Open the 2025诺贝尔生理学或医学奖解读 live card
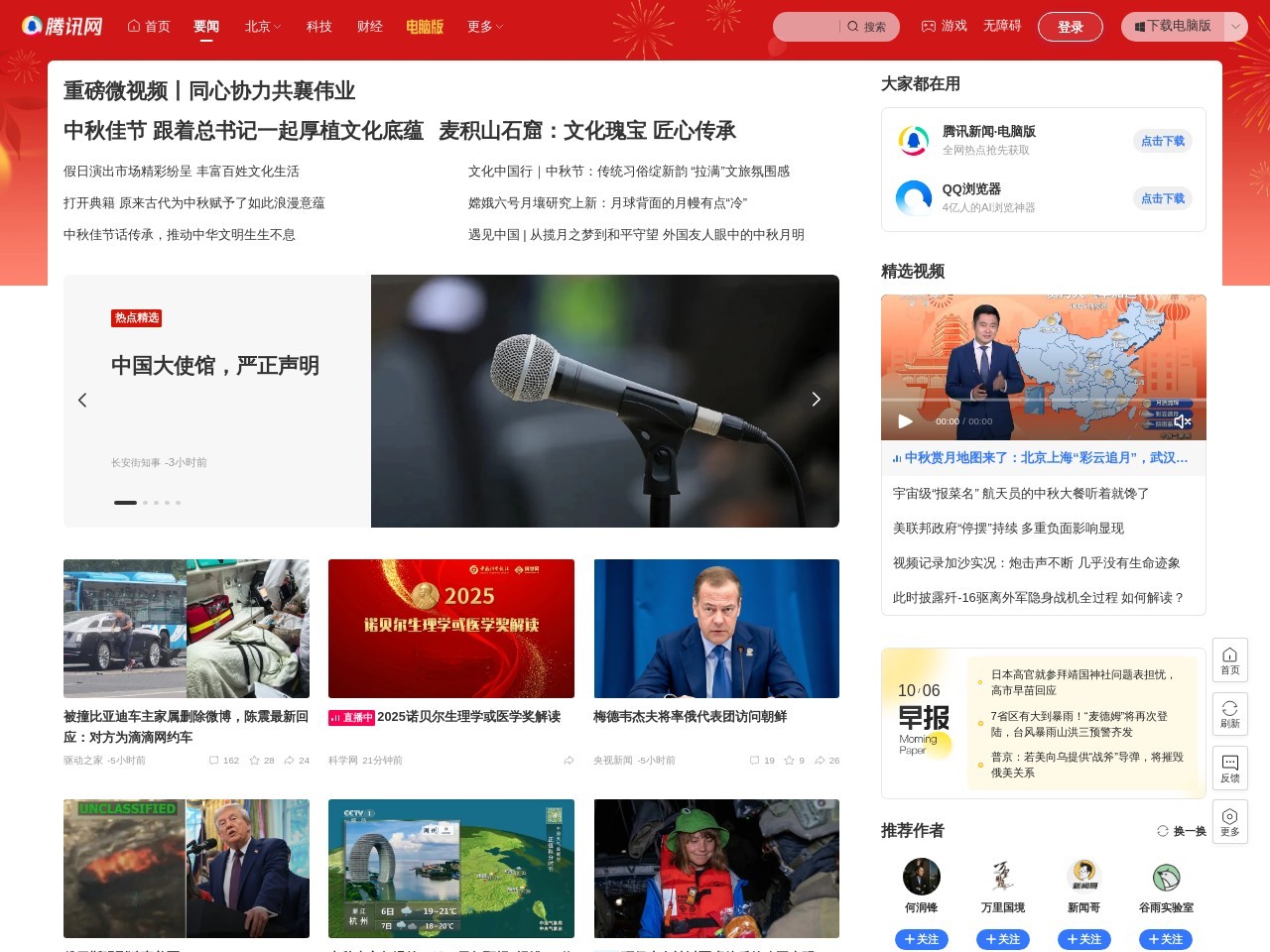 467,716
